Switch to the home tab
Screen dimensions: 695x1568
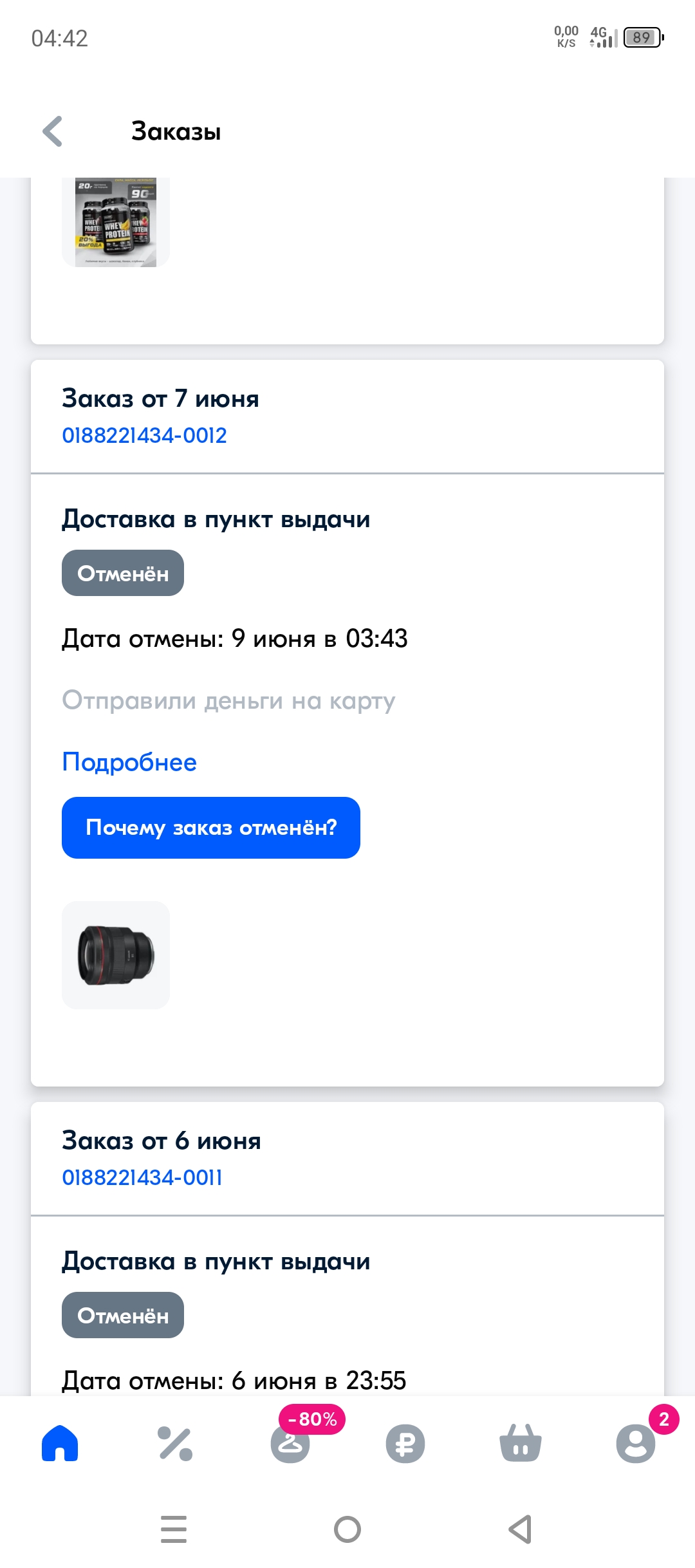tap(60, 1444)
